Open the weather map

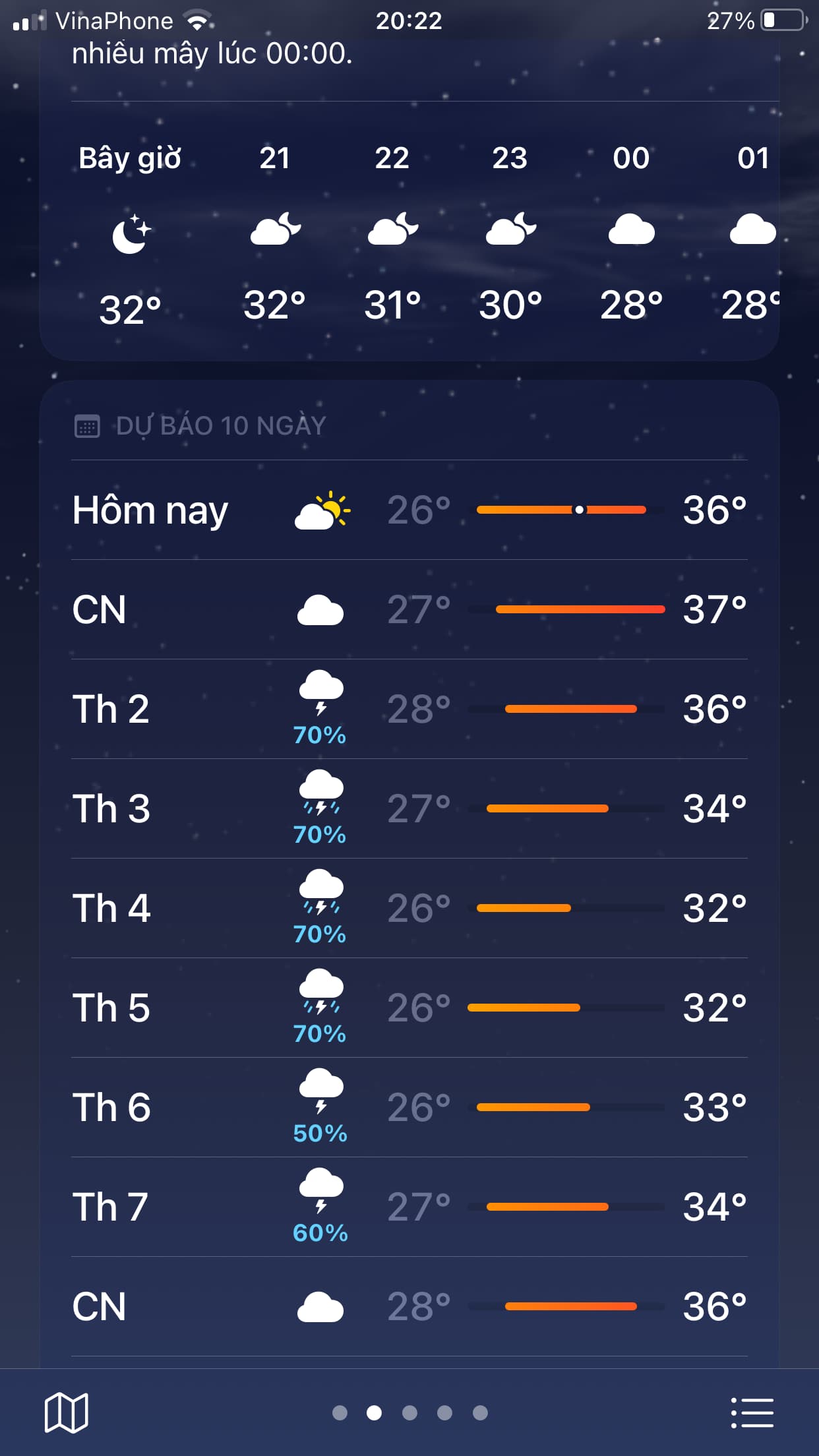click(x=66, y=1412)
